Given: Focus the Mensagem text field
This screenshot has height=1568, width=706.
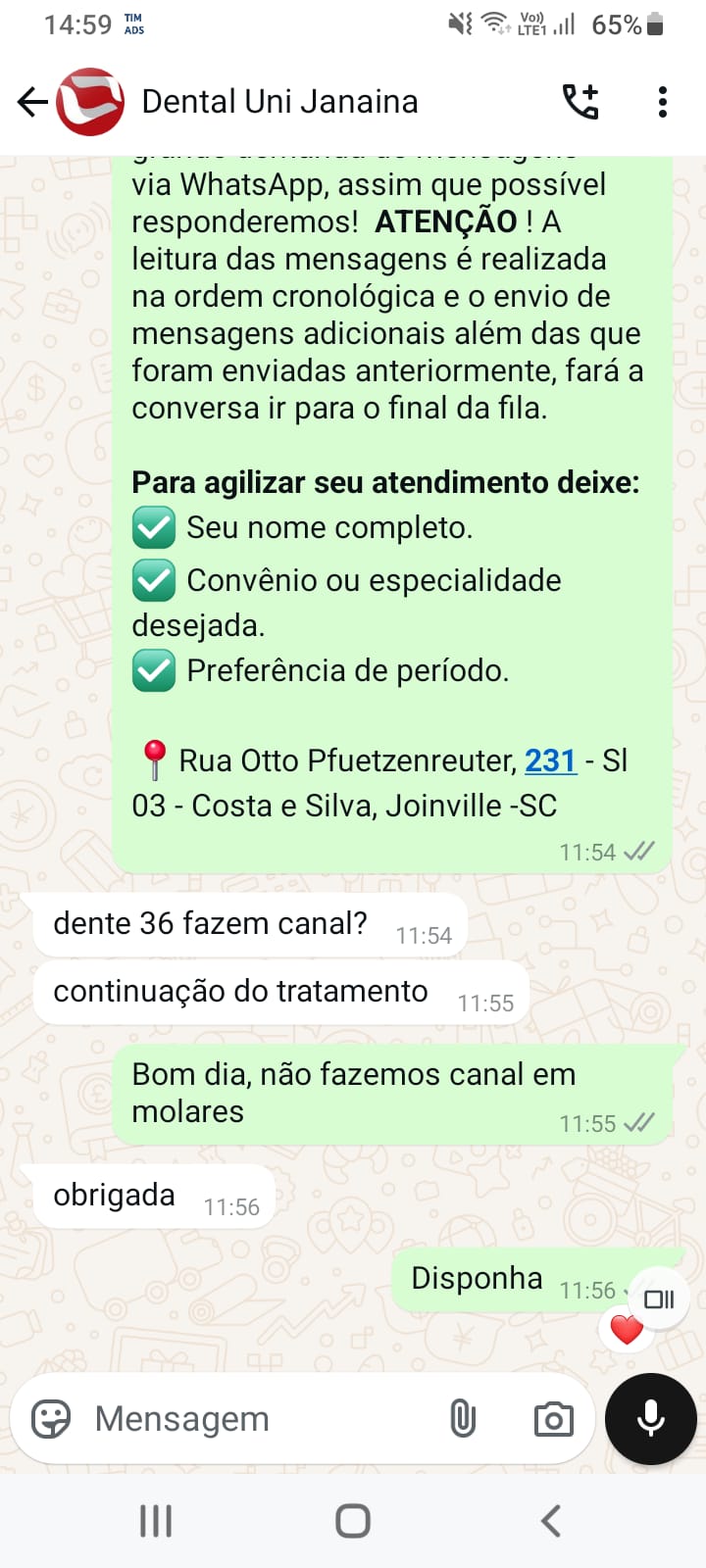Looking at the screenshot, I should (x=255, y=1418).
